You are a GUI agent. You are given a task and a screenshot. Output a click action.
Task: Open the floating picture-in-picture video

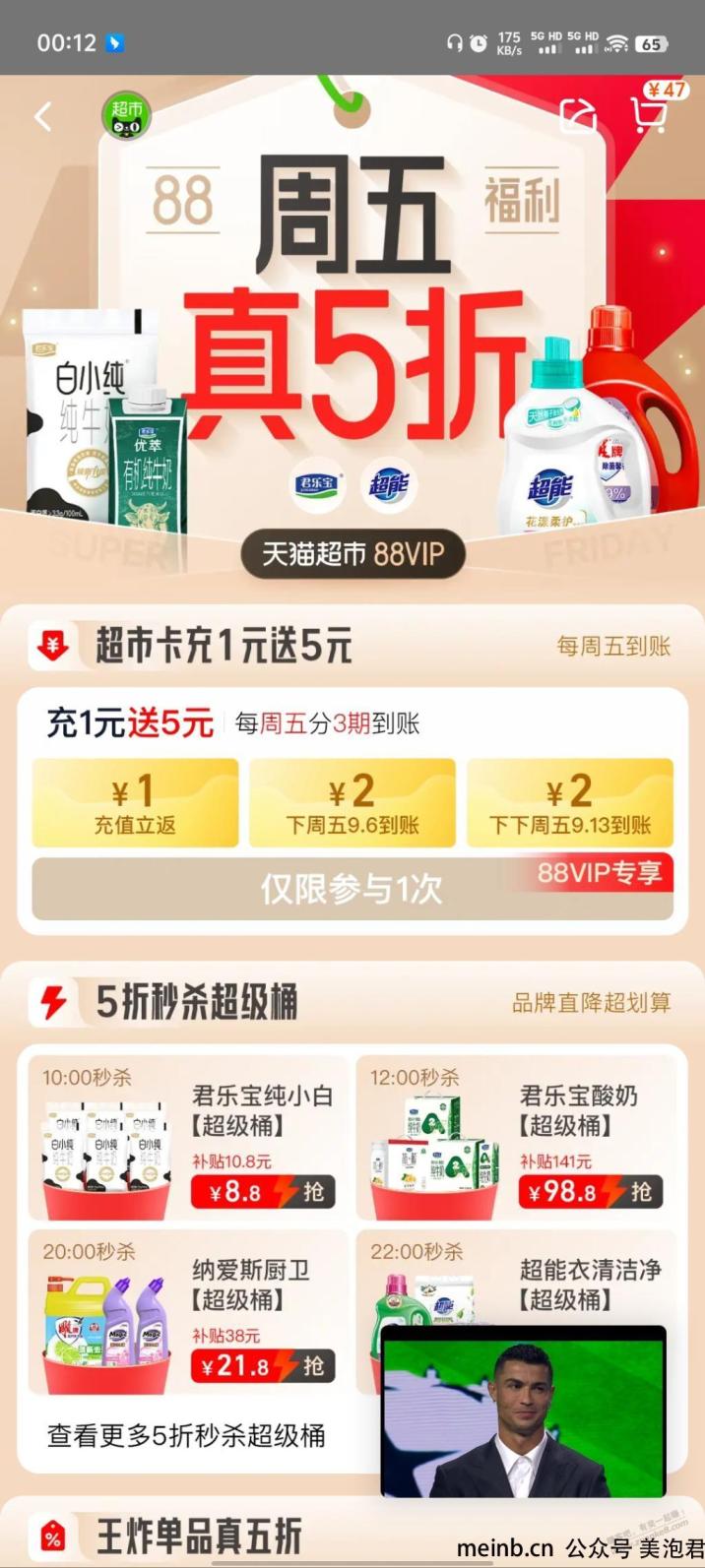click(x=524, y=1411)
